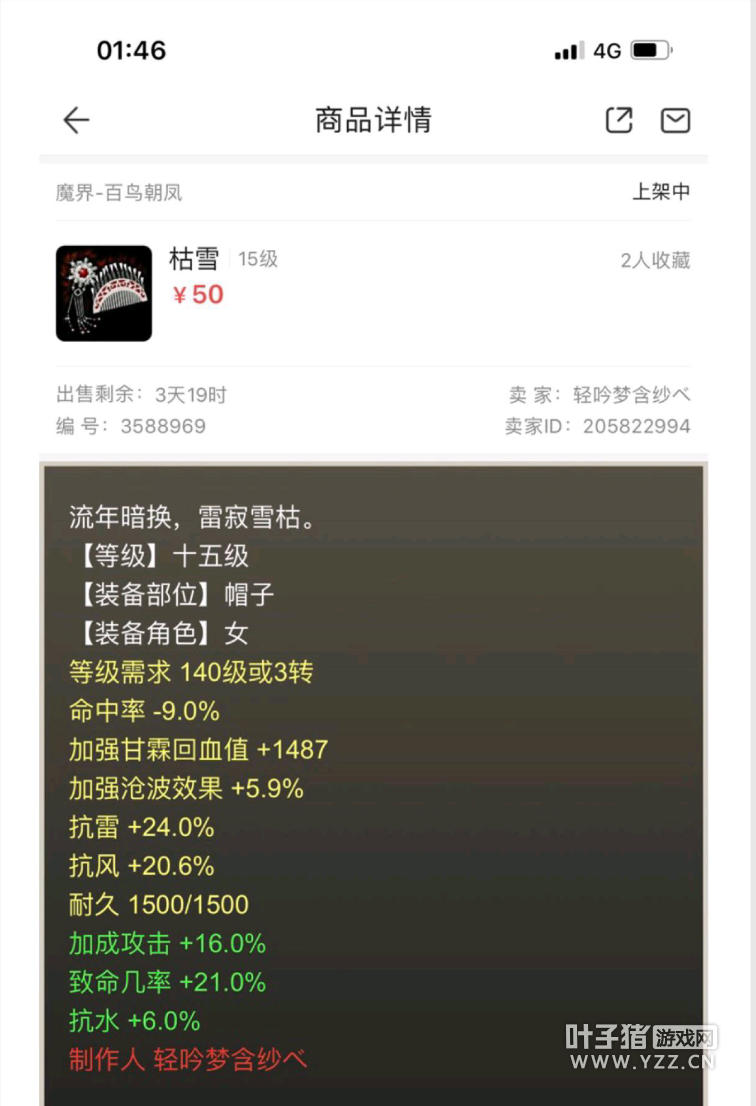Open the message envelope icon
Image resolution: width=756 pixels, height=1106 pixels.
[x=676, y=121]
